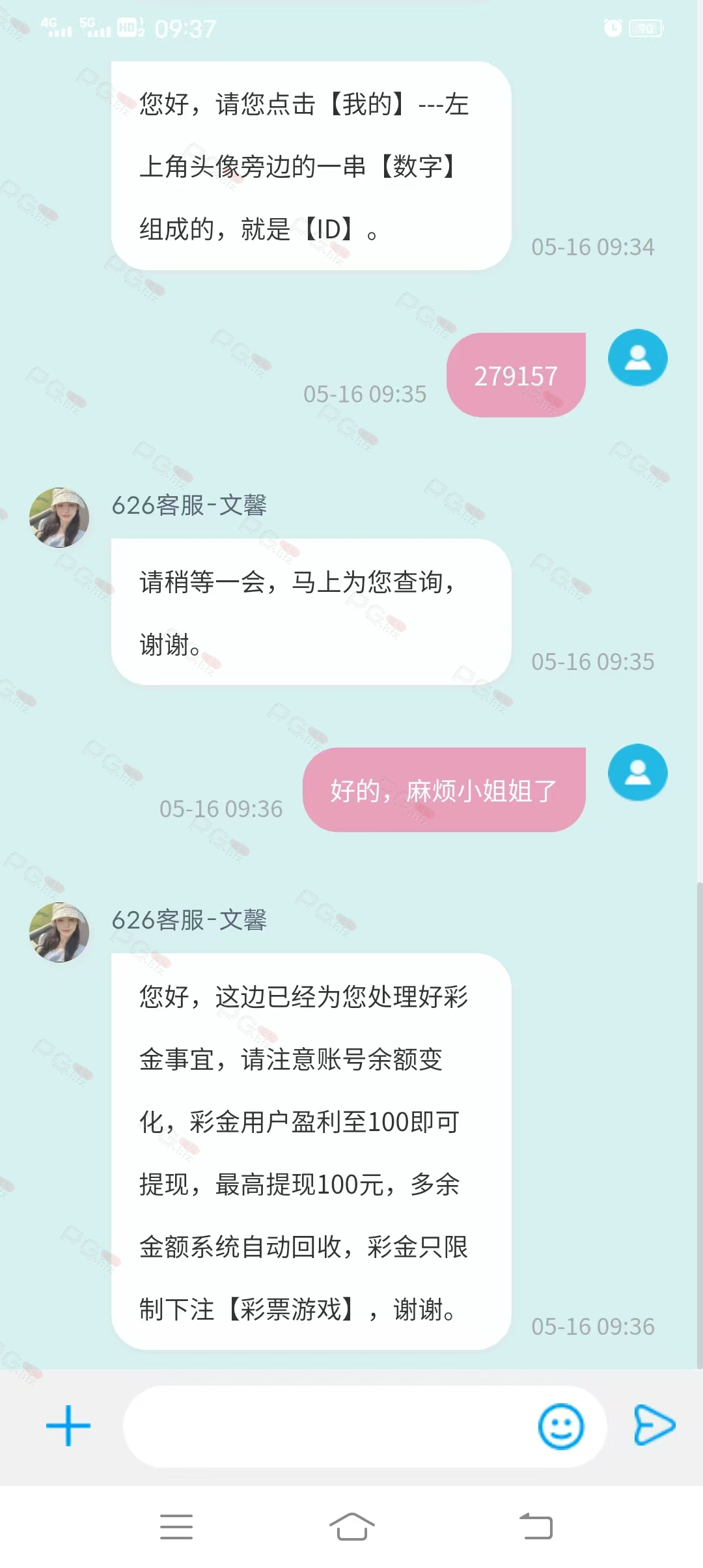This screenshot has height=1568, width=703.
Task: Open the emoji picker
Action: pyautogui.click(x=561, y=1426)
